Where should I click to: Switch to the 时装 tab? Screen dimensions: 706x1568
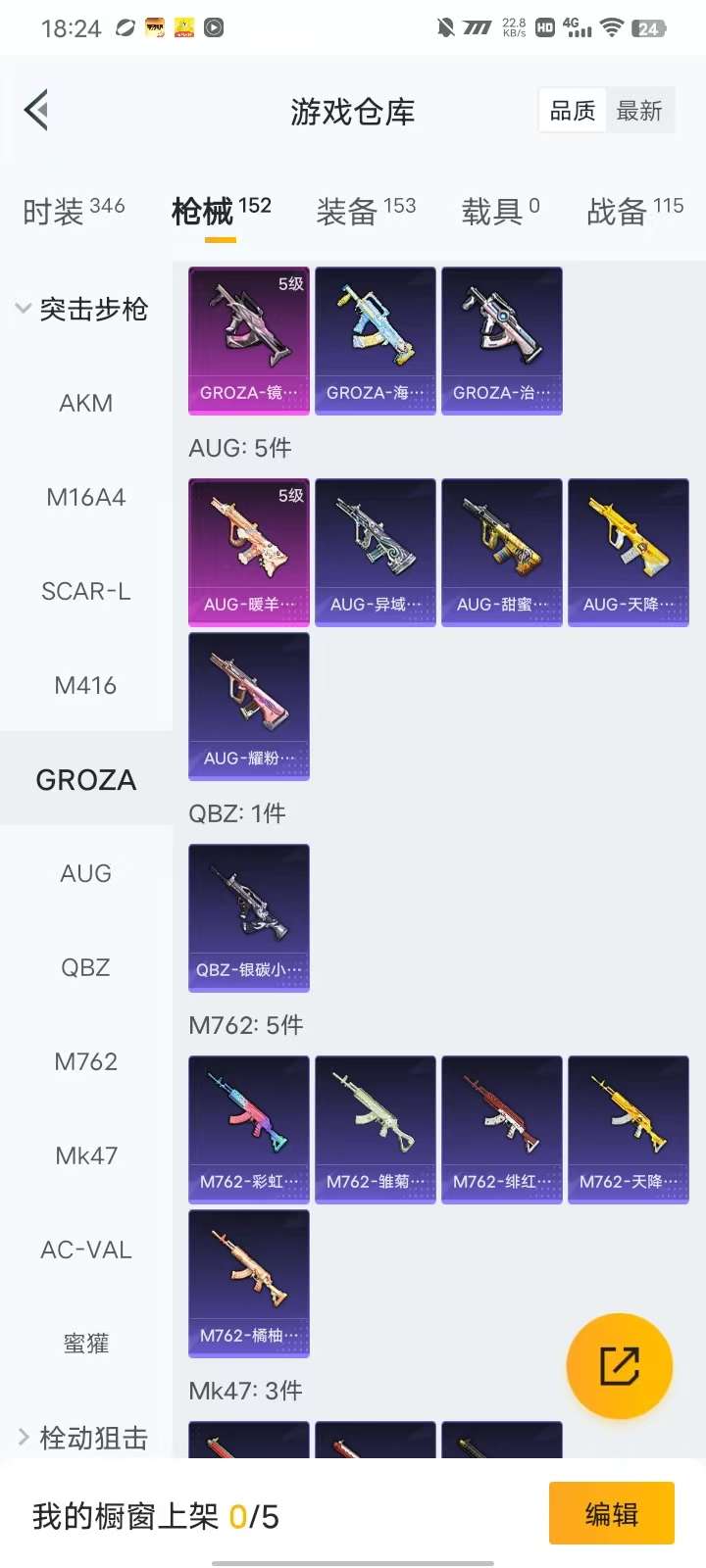(x=74, y=211)
